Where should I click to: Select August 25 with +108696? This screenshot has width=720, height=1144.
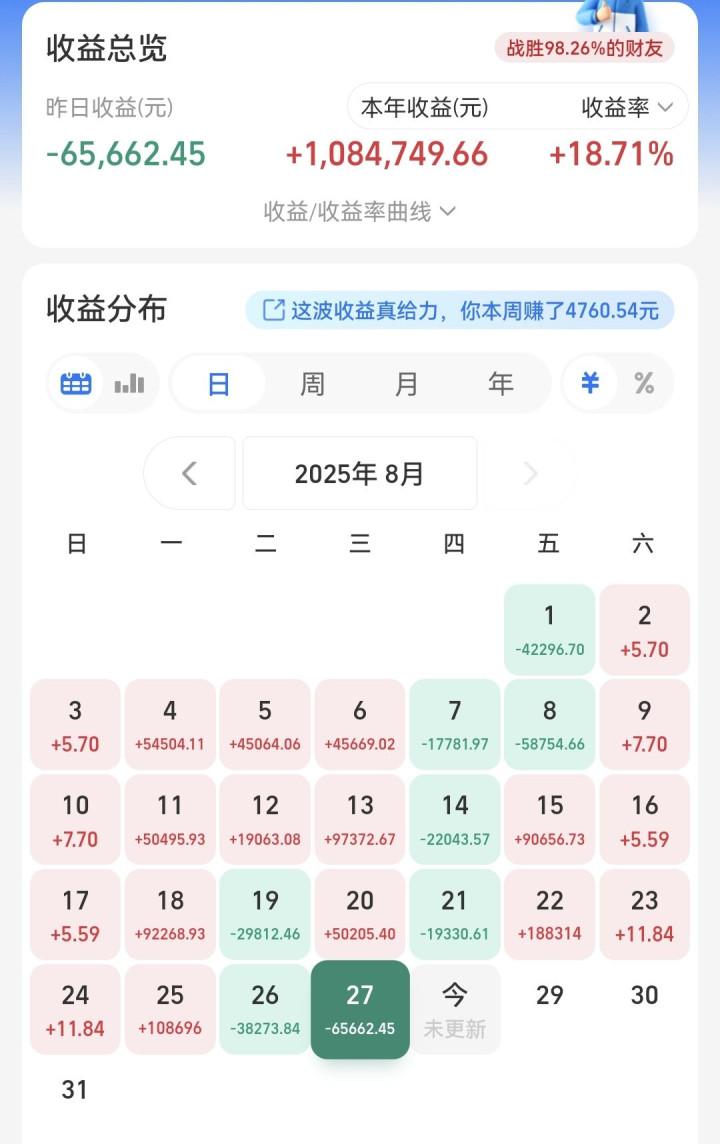click(170, 1010)
